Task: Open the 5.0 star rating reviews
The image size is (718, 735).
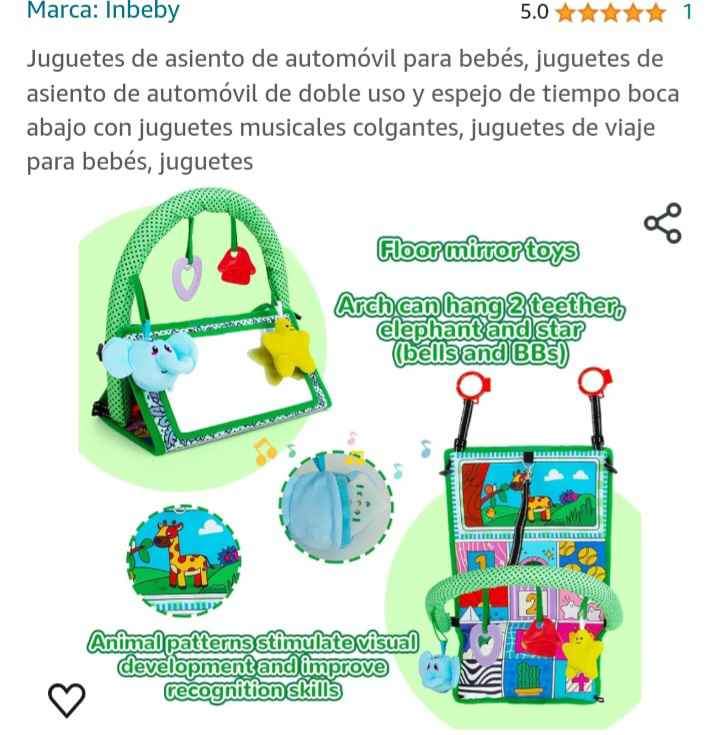Action: pyautogui.click(x=606, y=12)
